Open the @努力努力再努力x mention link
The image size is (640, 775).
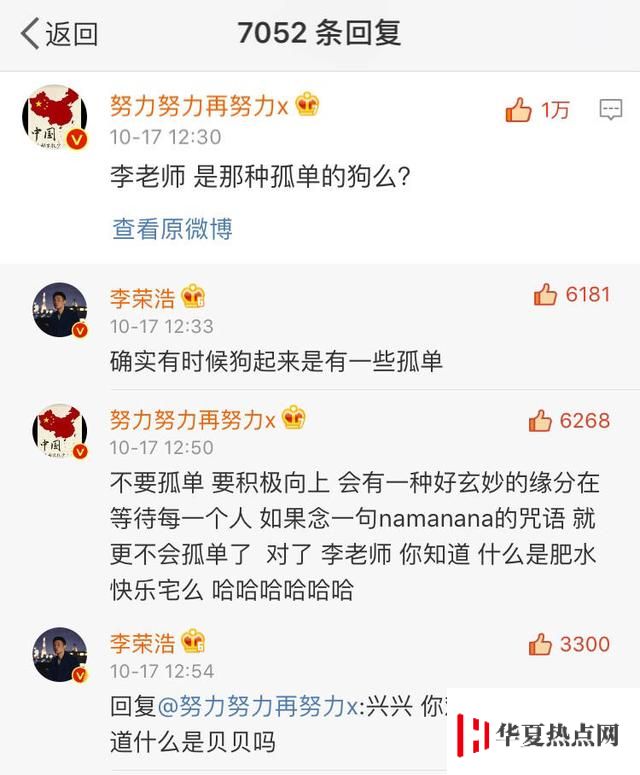click(x=259, y=707)
